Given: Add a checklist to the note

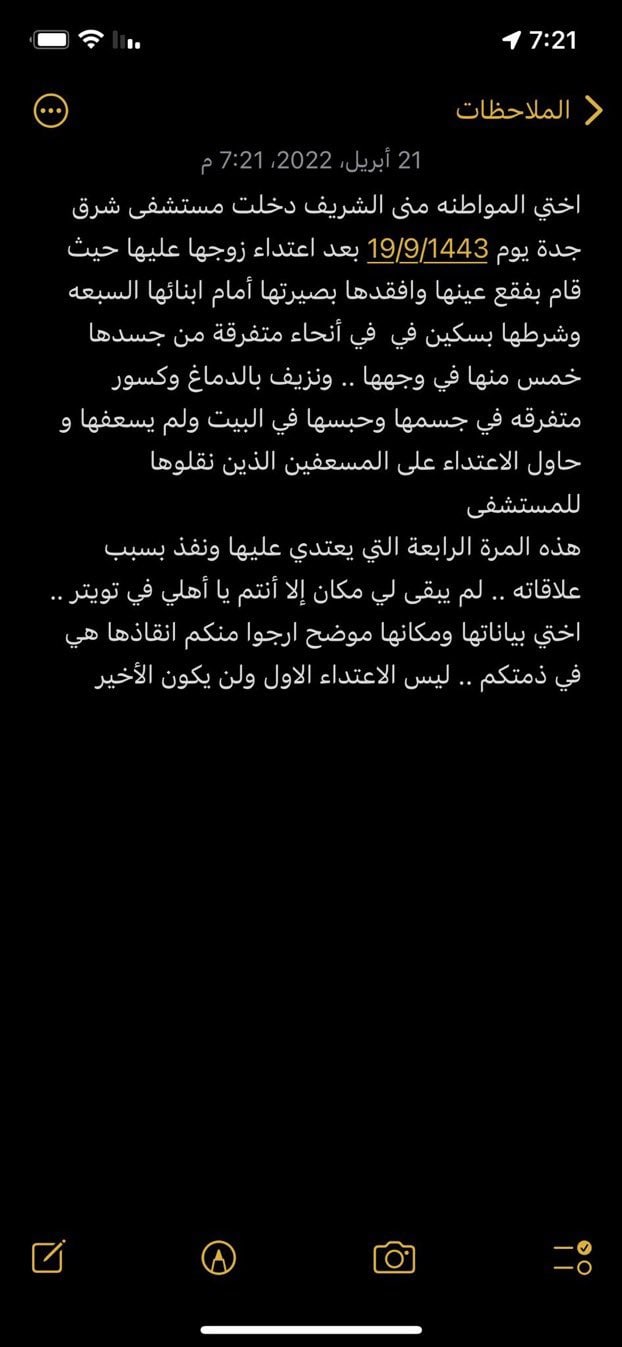Looking at the screenshot, I should click(x=572, y=1257).
